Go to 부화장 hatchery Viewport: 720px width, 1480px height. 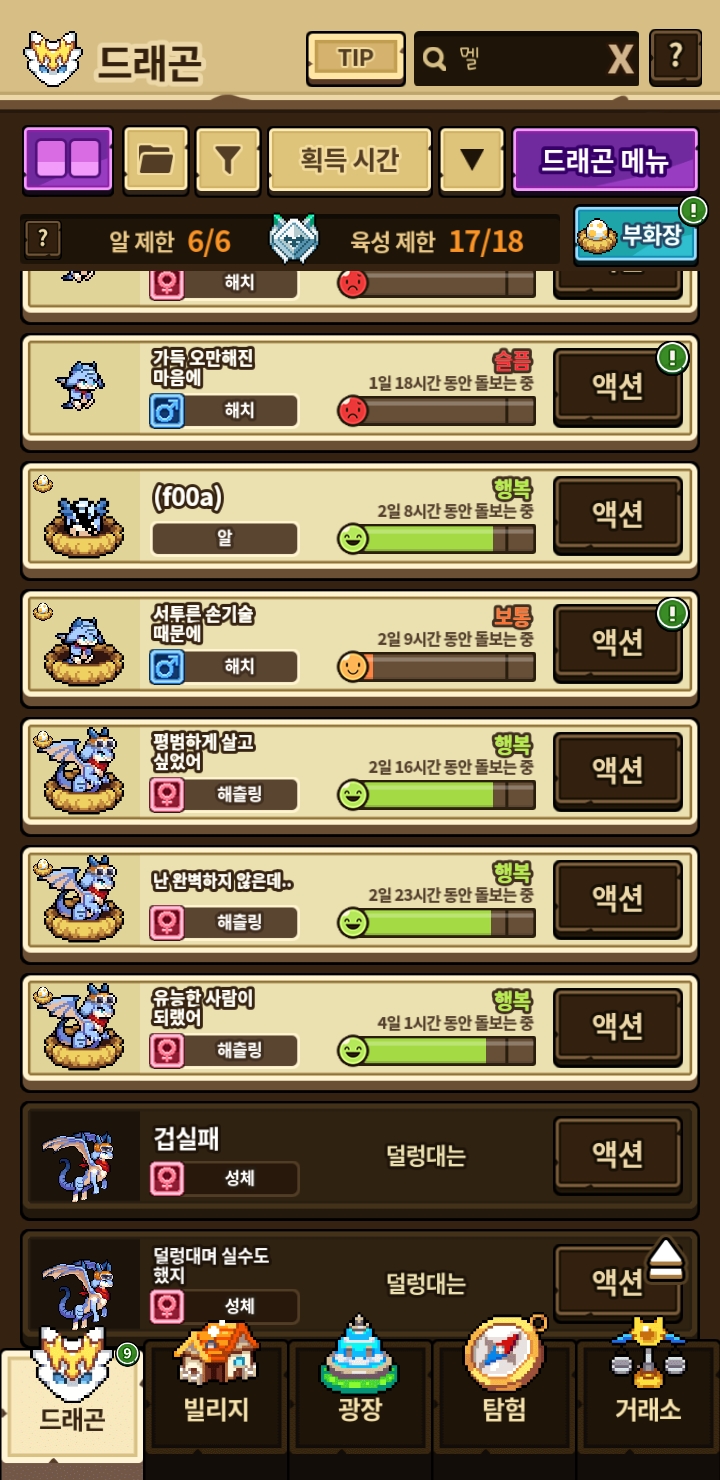pos(636,236)
